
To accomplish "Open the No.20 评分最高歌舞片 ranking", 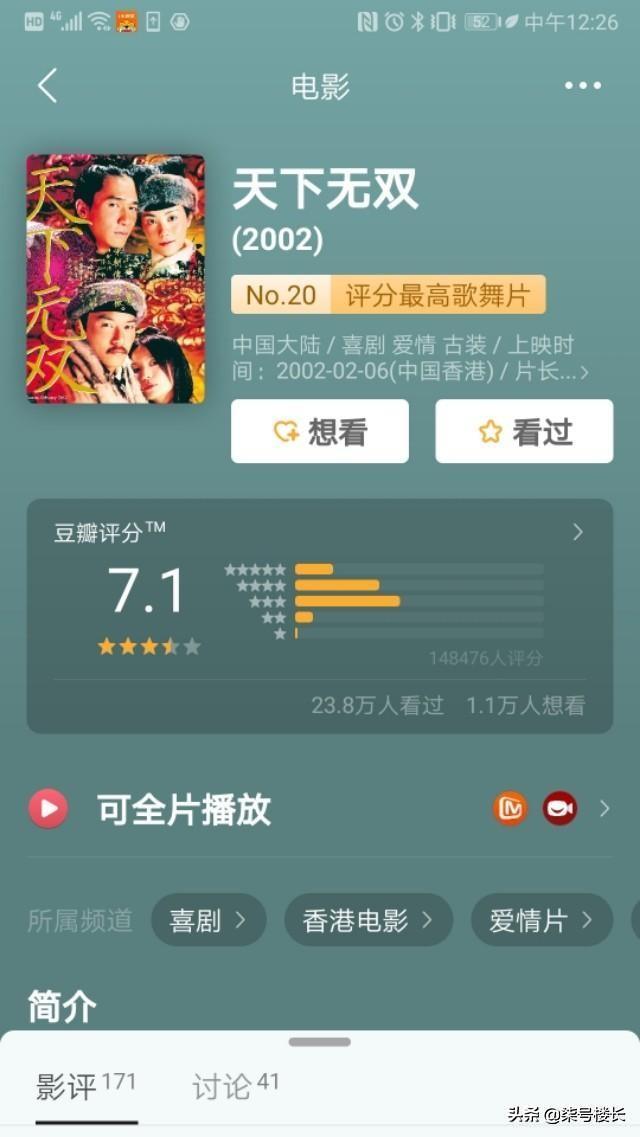I will (388, 295).
